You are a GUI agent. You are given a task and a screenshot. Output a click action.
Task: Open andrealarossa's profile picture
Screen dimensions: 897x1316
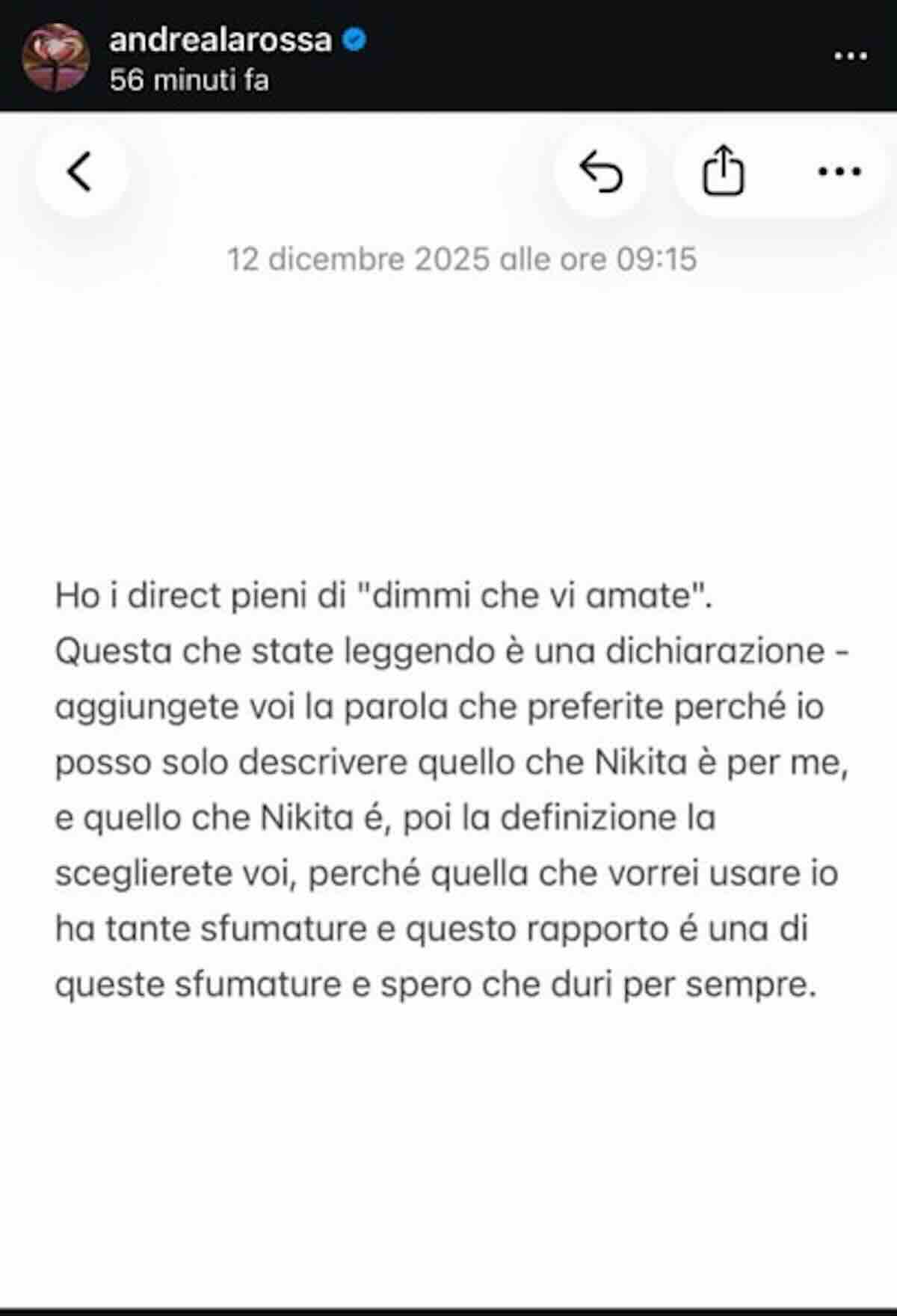[55, 57]
